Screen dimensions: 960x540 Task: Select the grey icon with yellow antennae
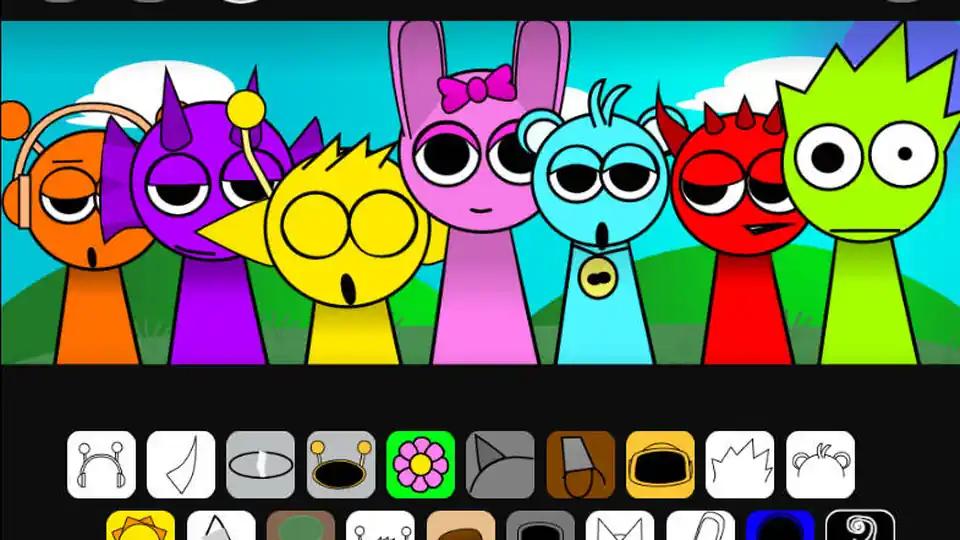coord(341,464)
